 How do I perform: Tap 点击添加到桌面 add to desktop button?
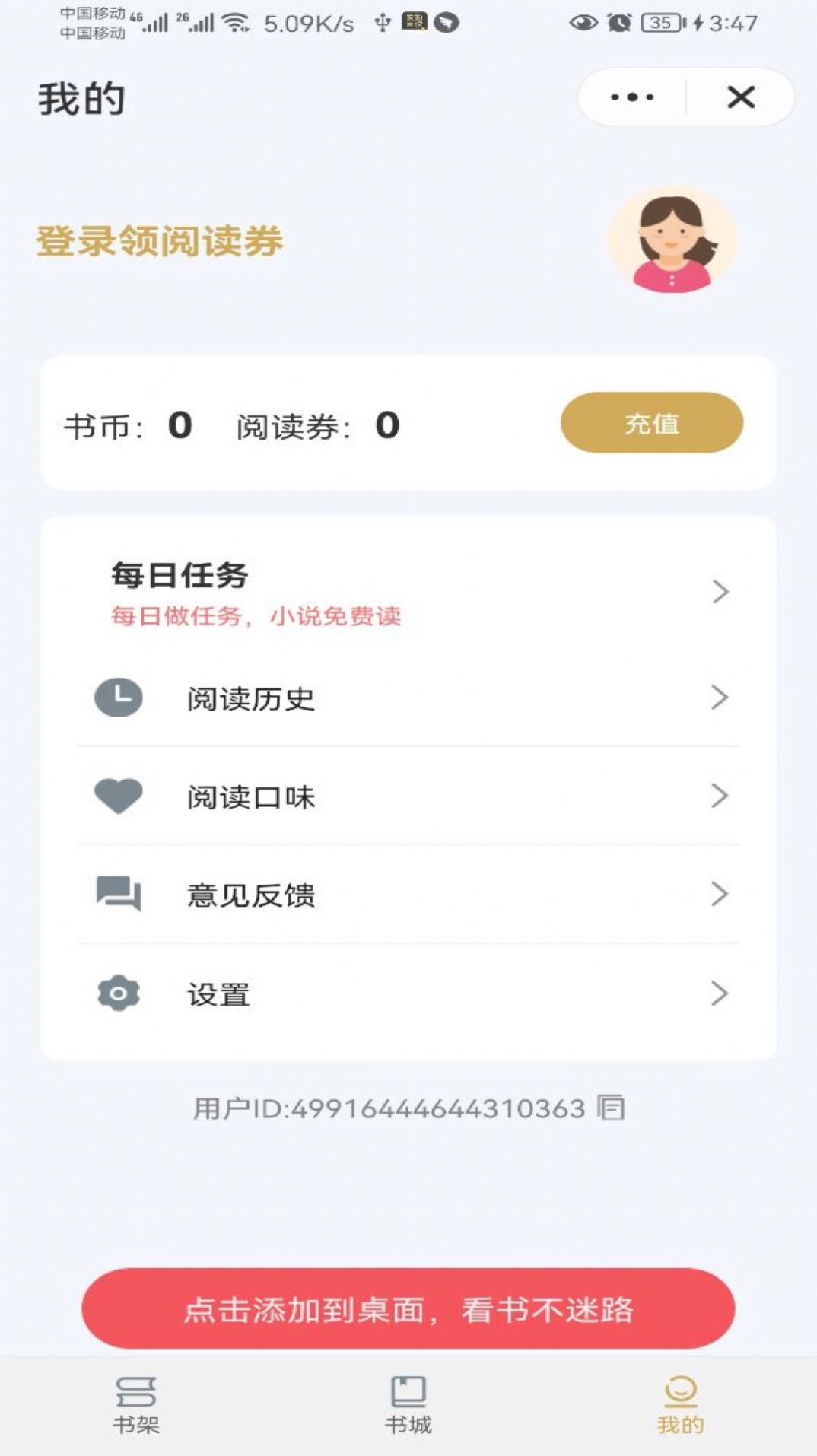pyautogui.click(x=408, y=1308)
